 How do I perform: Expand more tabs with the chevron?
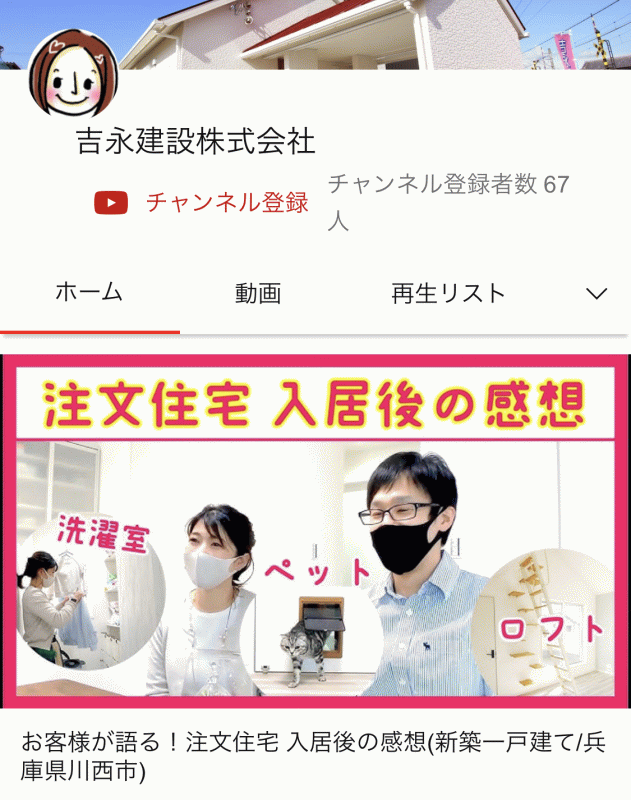pos(596,293)
